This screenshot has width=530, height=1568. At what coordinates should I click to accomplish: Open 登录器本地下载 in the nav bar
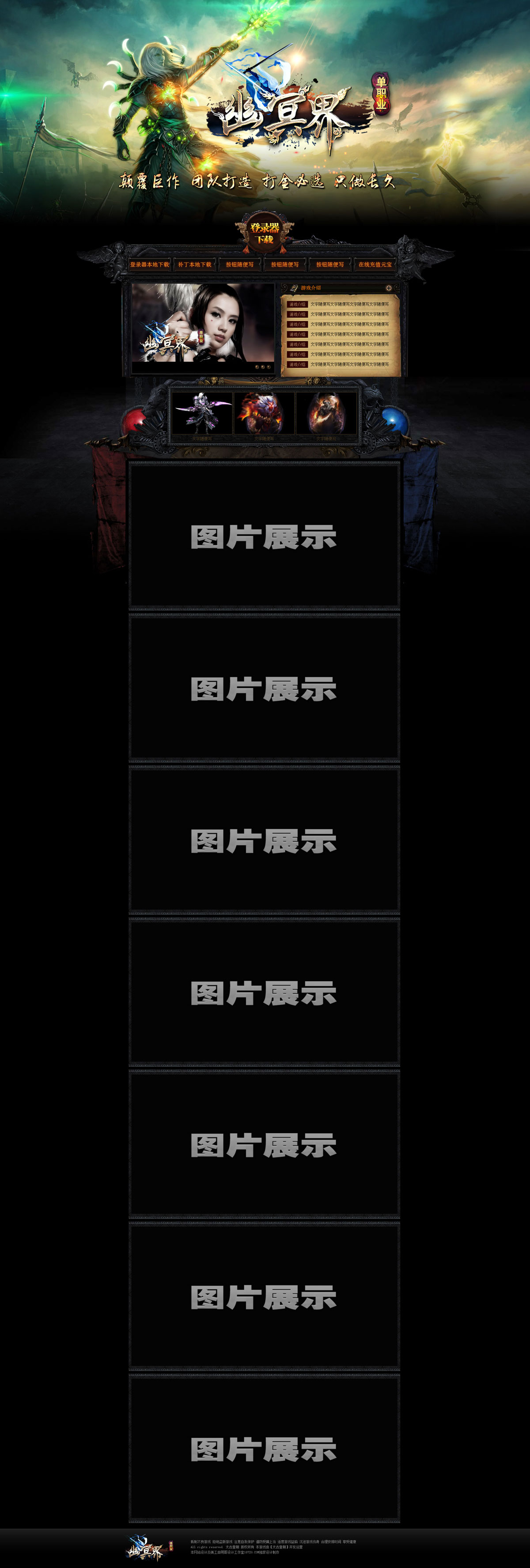pos(150,265)
